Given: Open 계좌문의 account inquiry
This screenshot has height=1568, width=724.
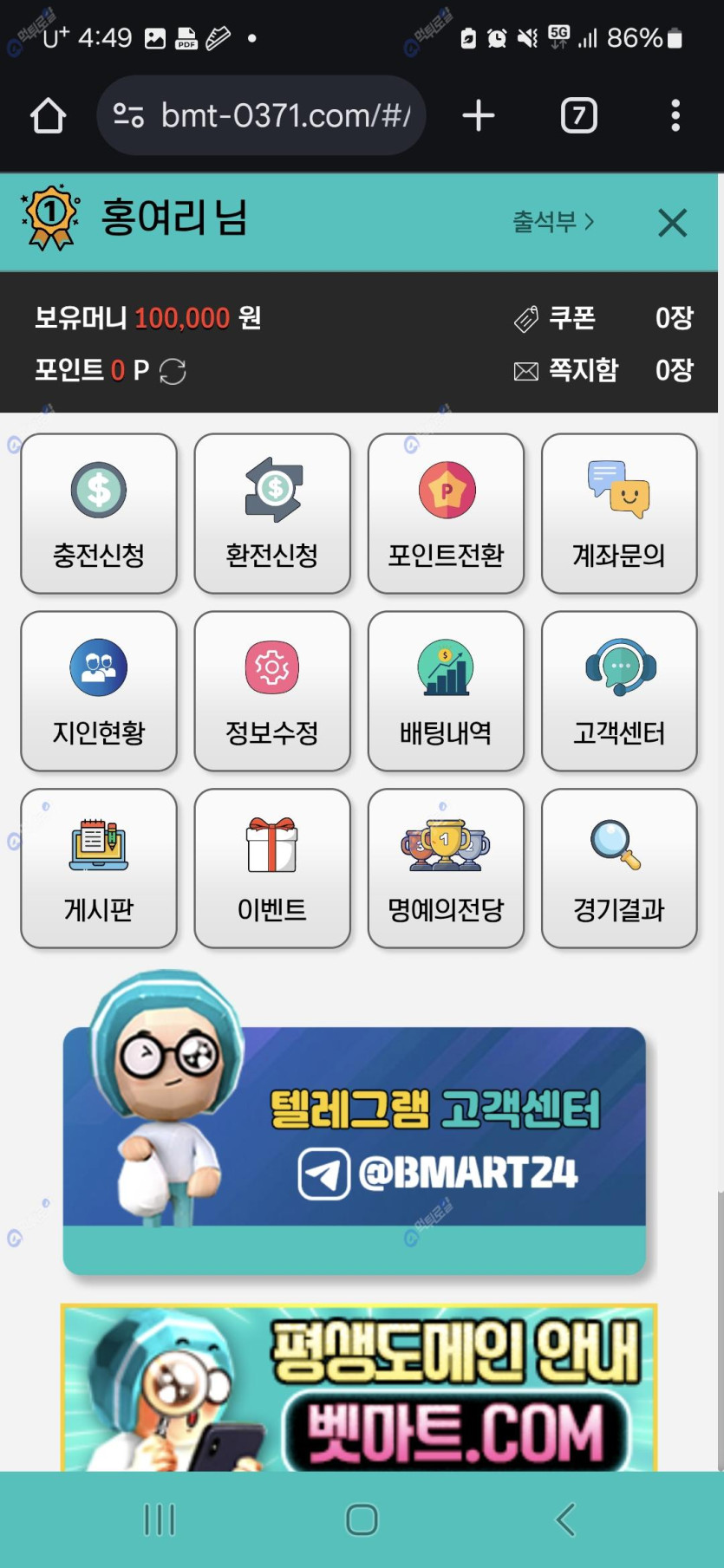Looking at the screenshot, I should coord(619,513).
